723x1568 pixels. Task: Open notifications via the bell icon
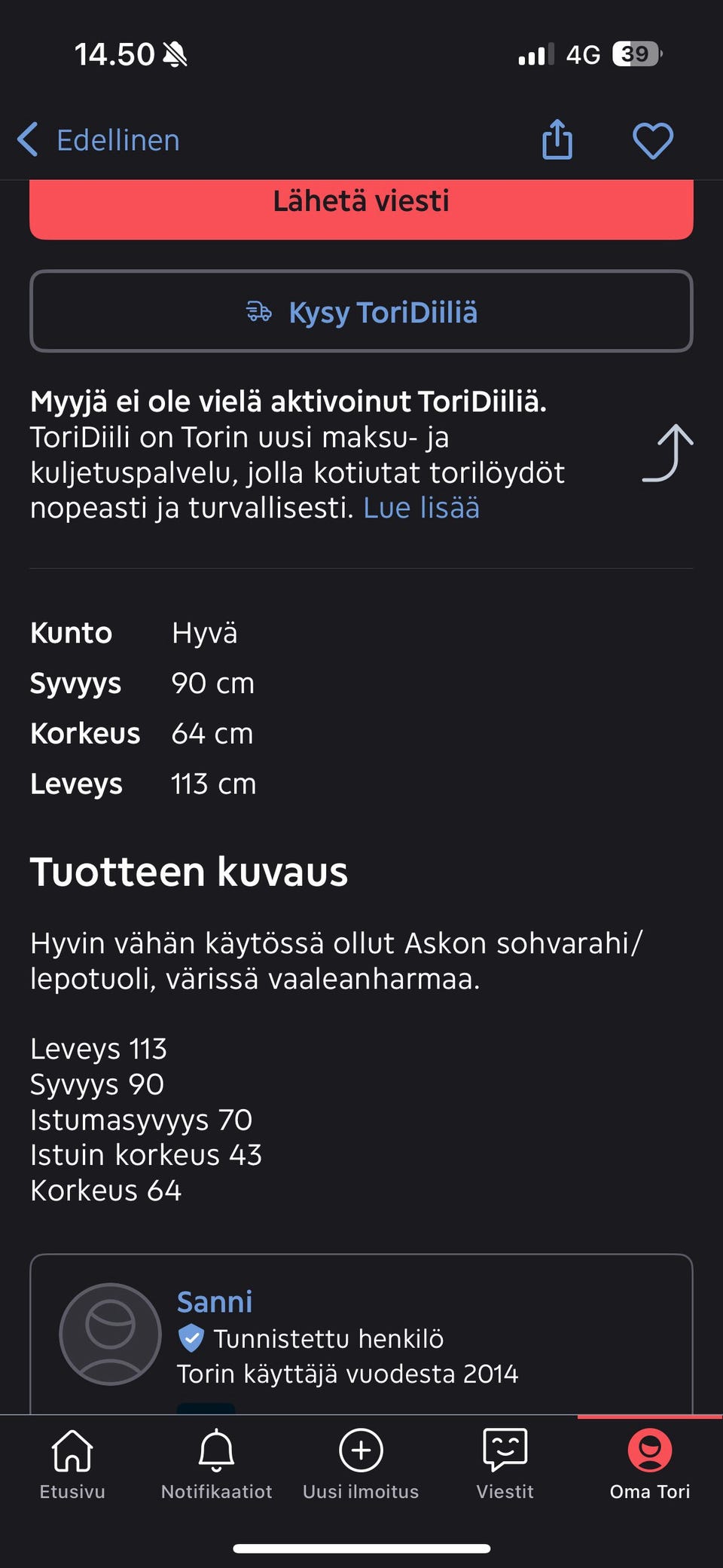point(216,1449)
